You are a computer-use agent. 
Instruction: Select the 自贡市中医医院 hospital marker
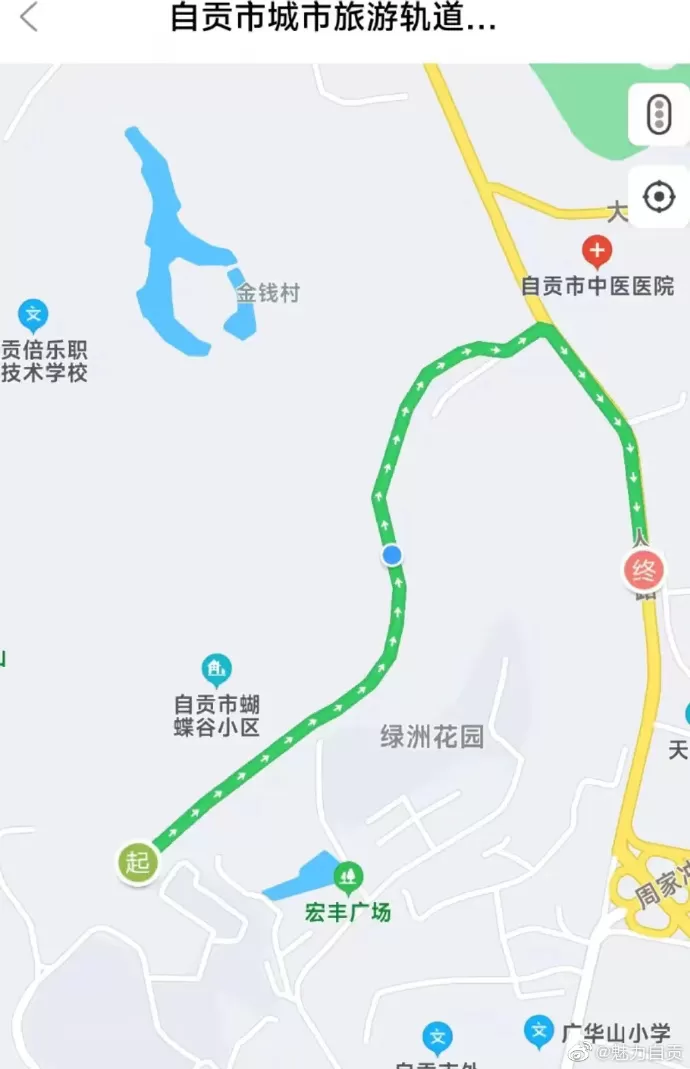pyautogui.click(x=597, y=250)
